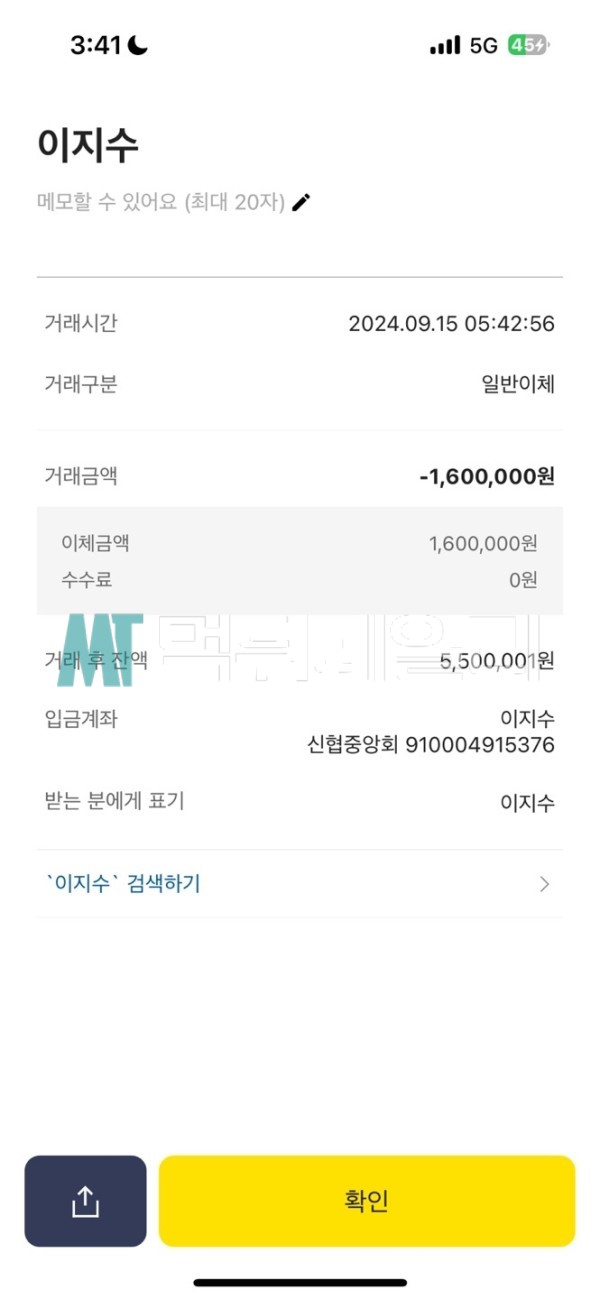Edit the memo with the pencil icon
The height and width of the screenshot is (1299, 600).
(301, 202)
